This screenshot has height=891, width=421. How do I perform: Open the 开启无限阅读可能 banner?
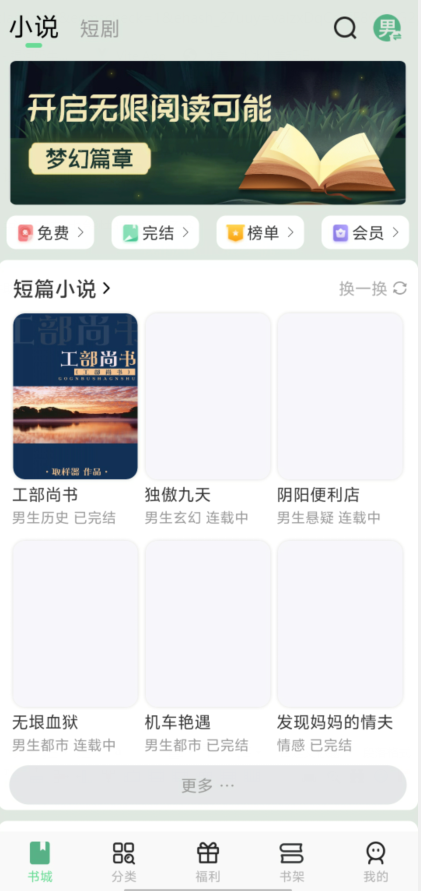(x=208, y=132)
